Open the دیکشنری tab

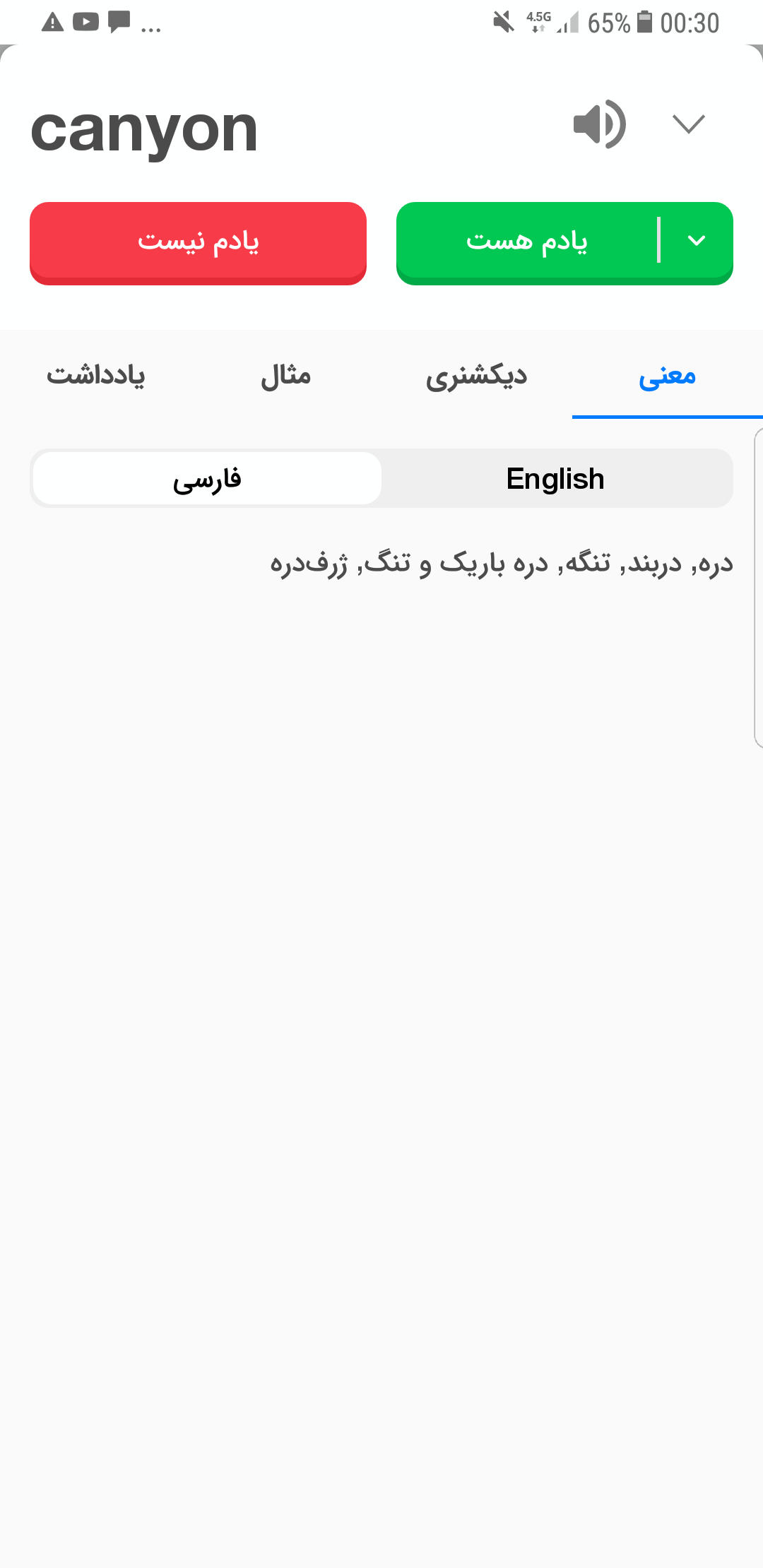(477, 374)
